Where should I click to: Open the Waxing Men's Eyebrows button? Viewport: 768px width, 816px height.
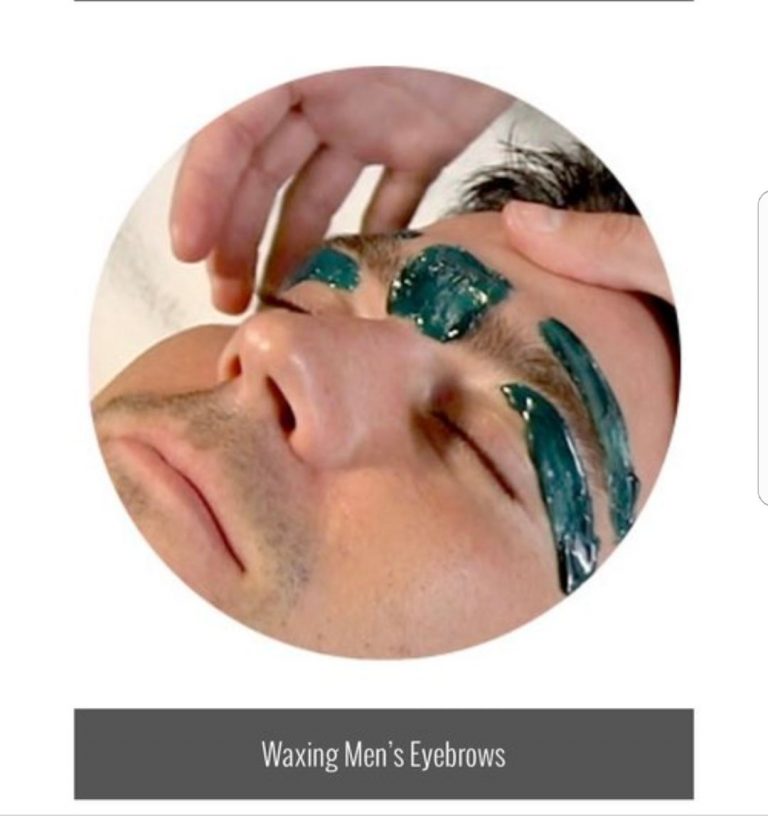(x=383, y=754)
